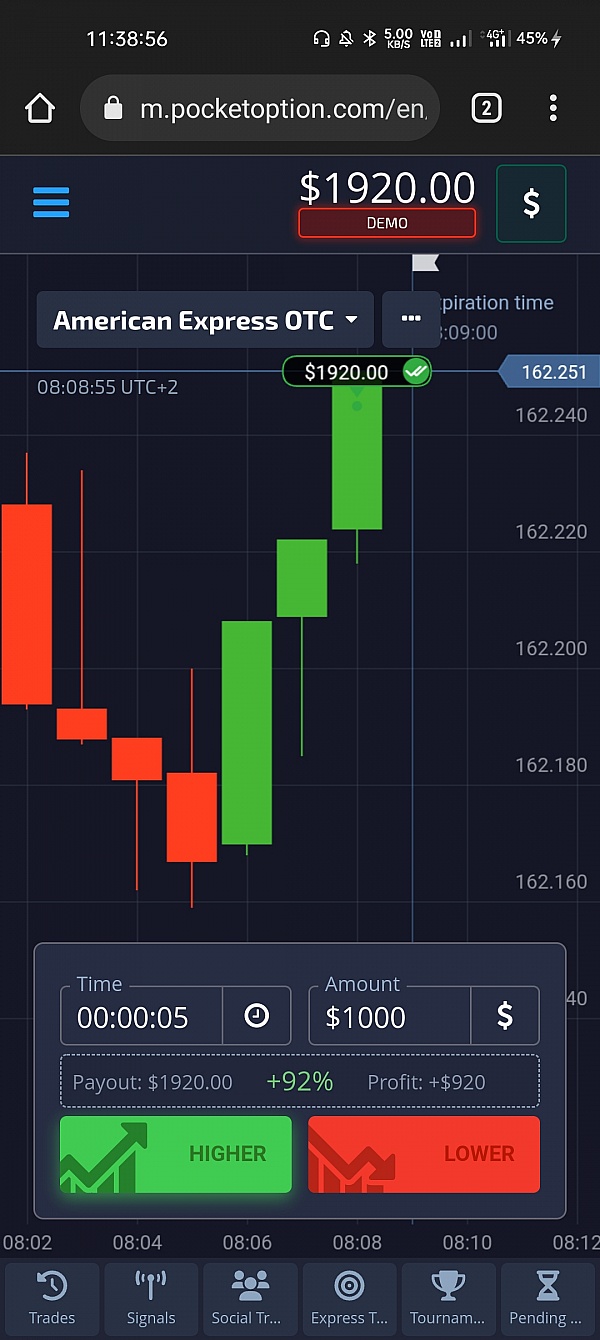
Task: Open the Express Trades tab
Action: 349,1299
